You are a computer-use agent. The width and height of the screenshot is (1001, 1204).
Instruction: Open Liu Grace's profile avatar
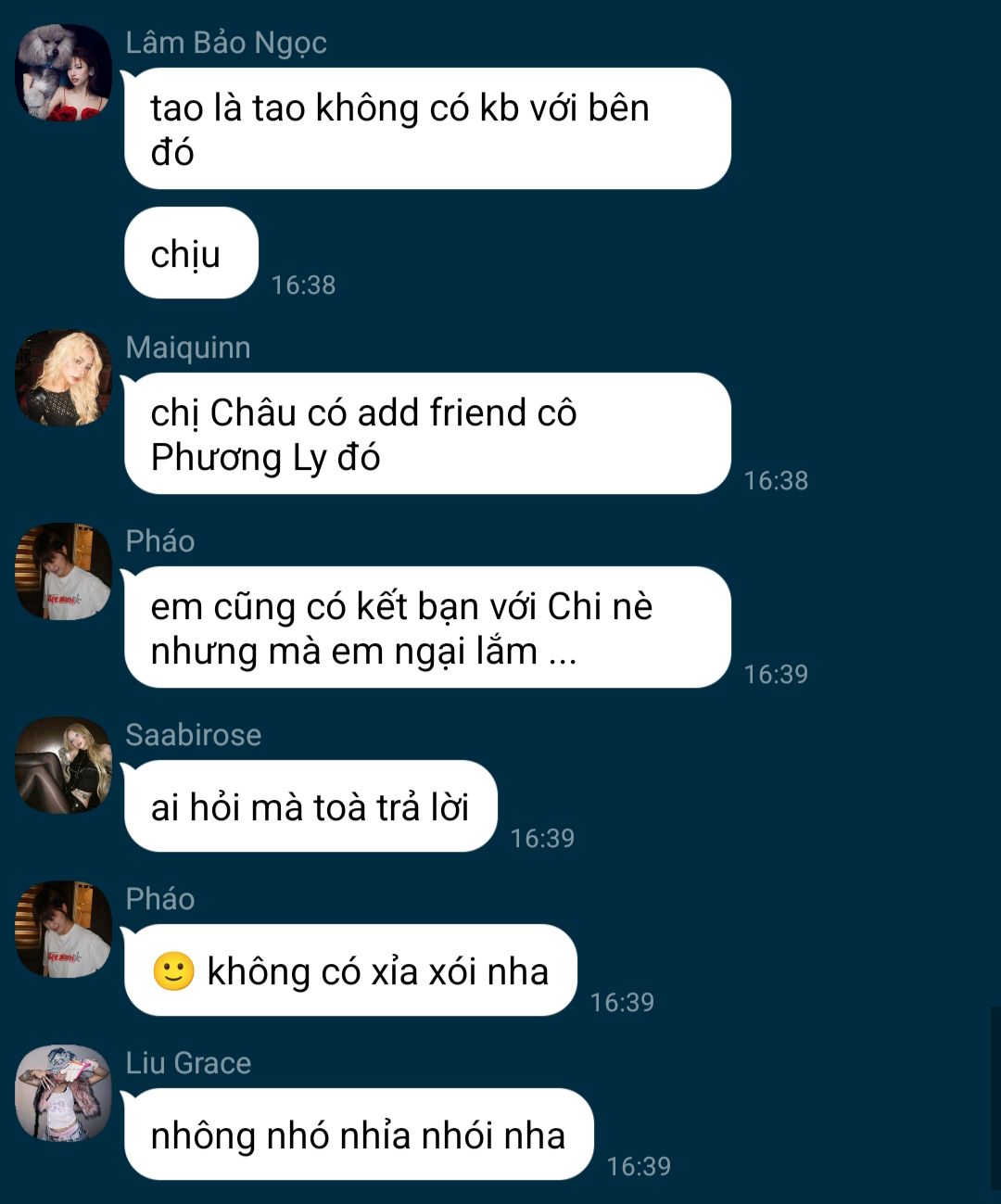click(63, 1093)
